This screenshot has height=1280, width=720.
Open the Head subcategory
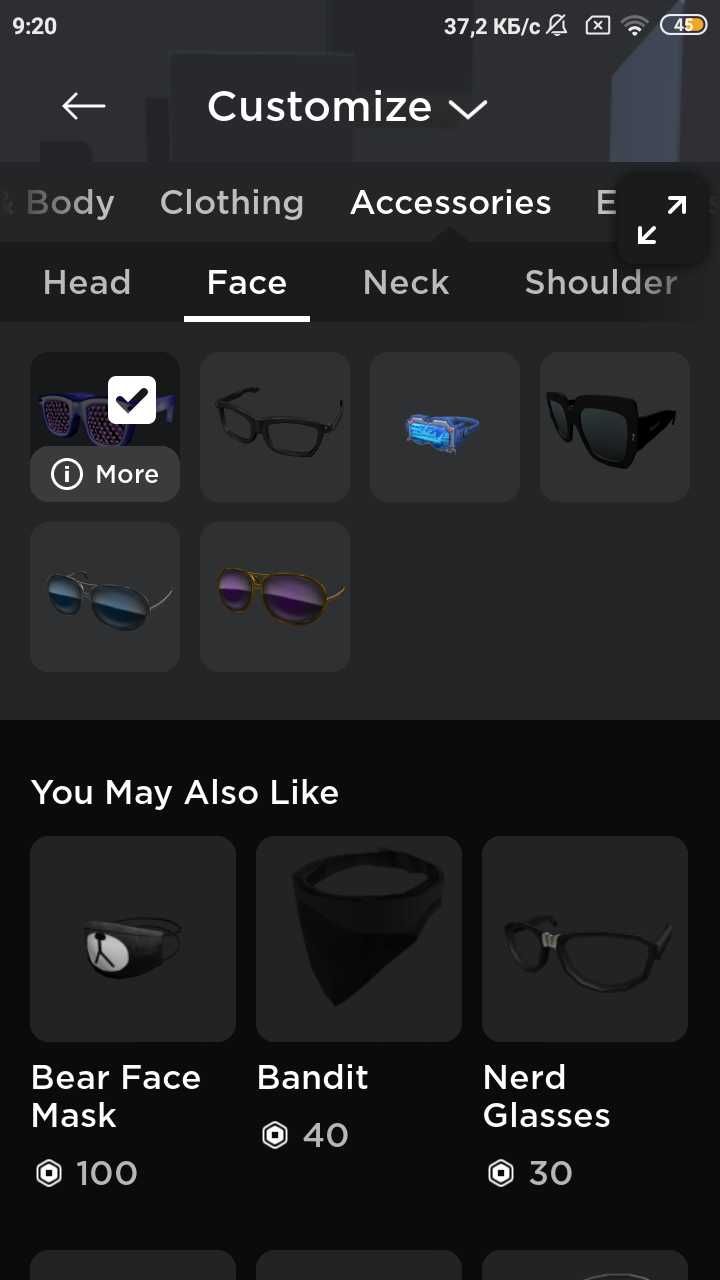tap(87, 283)
